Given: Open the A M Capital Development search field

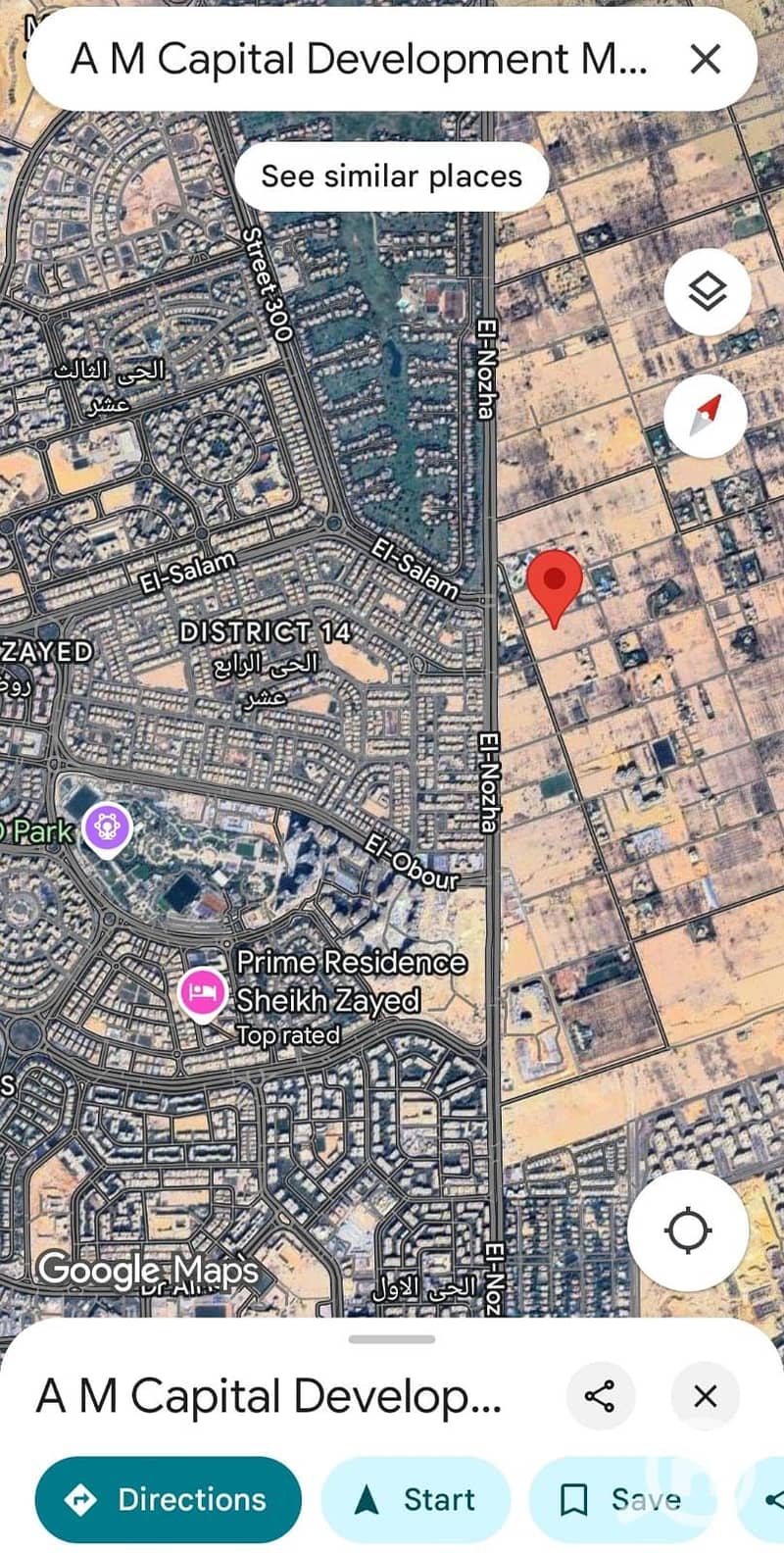Looking at the screenshot, I should pos(358,60).
